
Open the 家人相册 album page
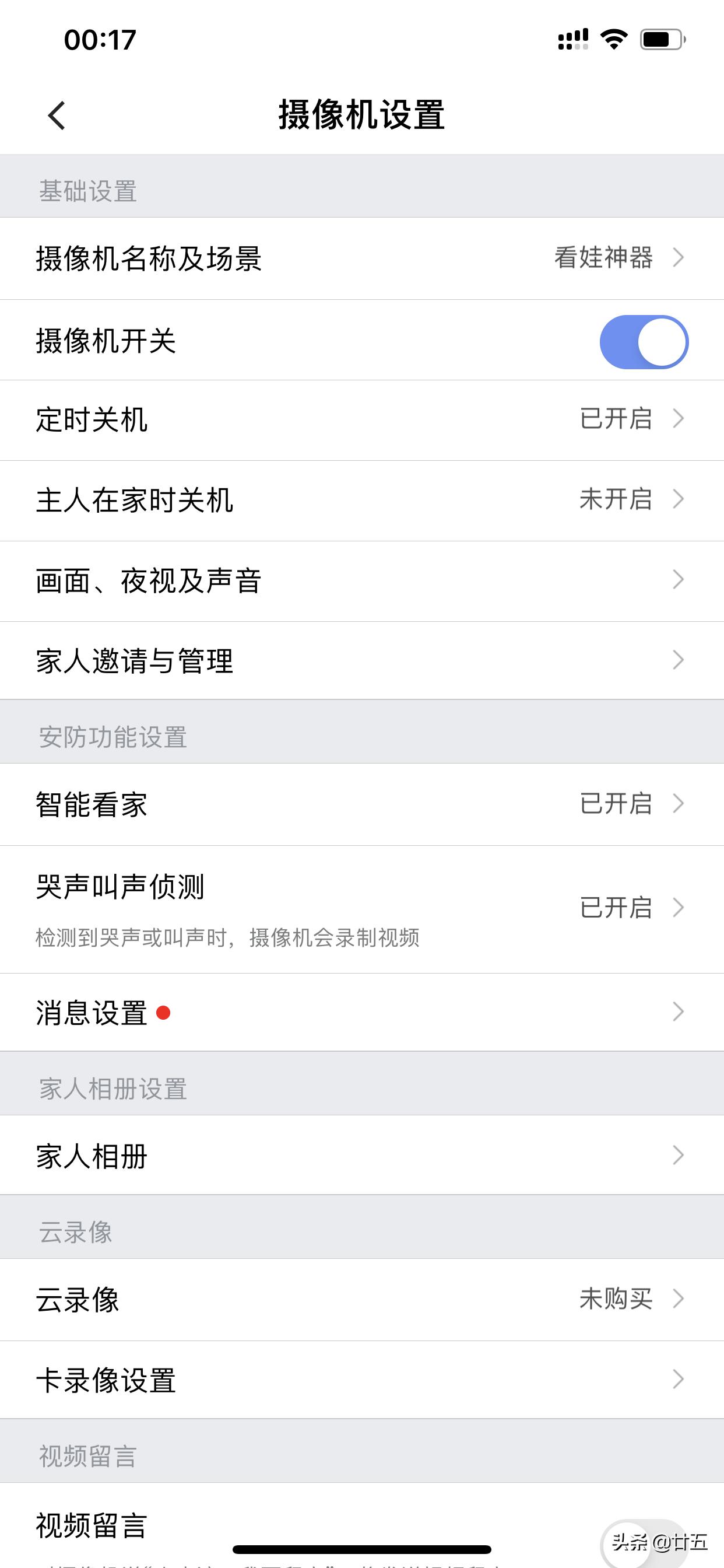[x=362, y=1156]
